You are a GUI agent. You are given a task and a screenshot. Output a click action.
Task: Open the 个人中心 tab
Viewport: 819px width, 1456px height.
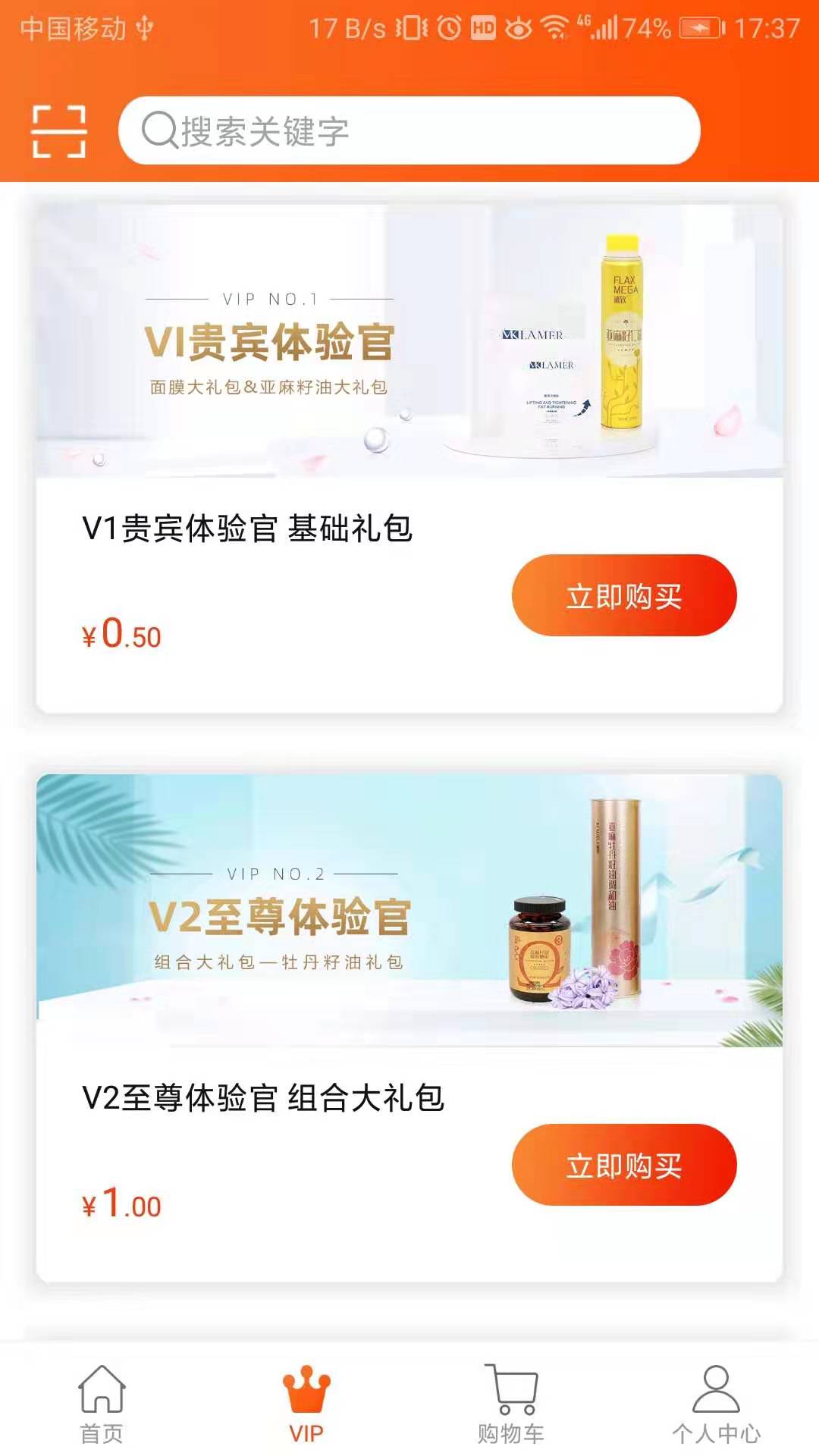[x=716, y=1404]
